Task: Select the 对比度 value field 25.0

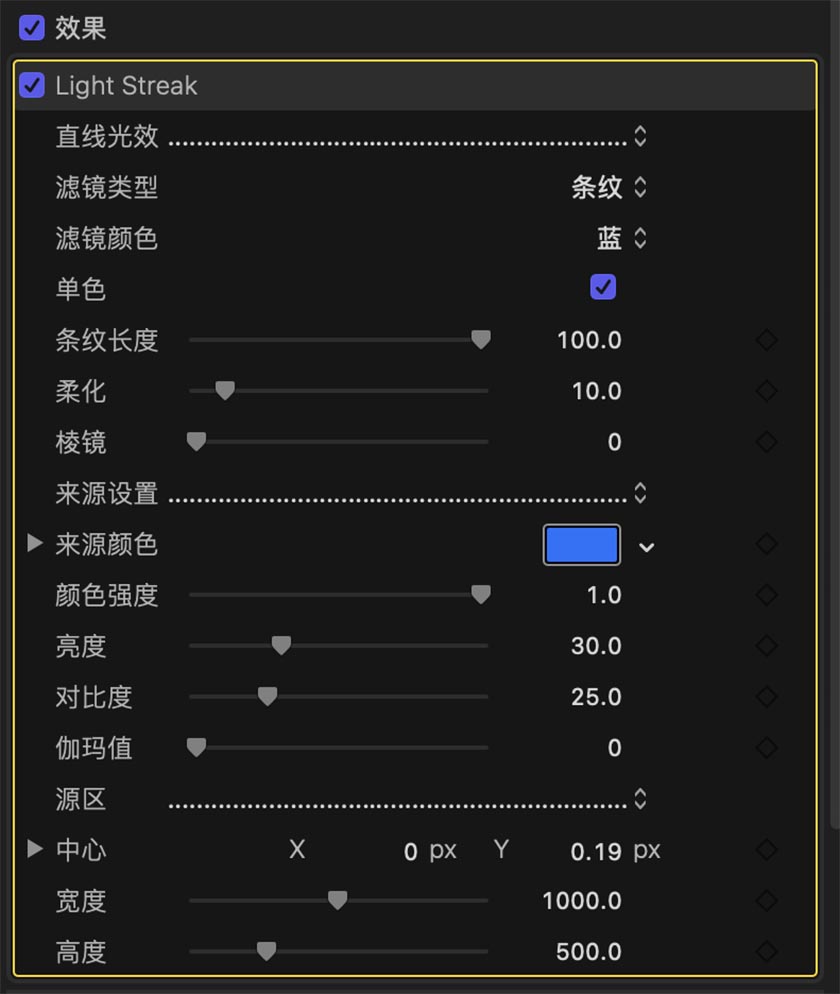Action: [596, 697]
